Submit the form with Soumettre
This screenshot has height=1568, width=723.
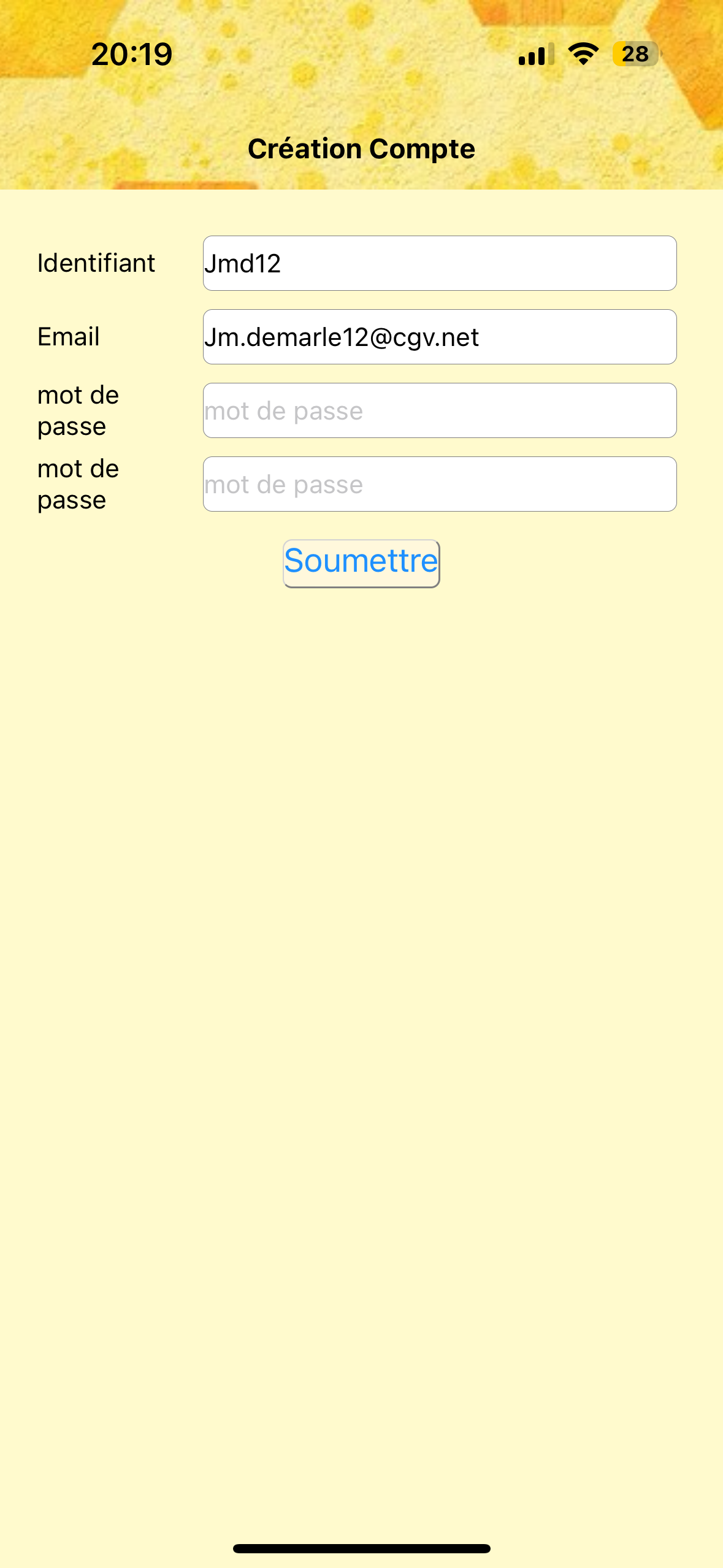point(361,563)
